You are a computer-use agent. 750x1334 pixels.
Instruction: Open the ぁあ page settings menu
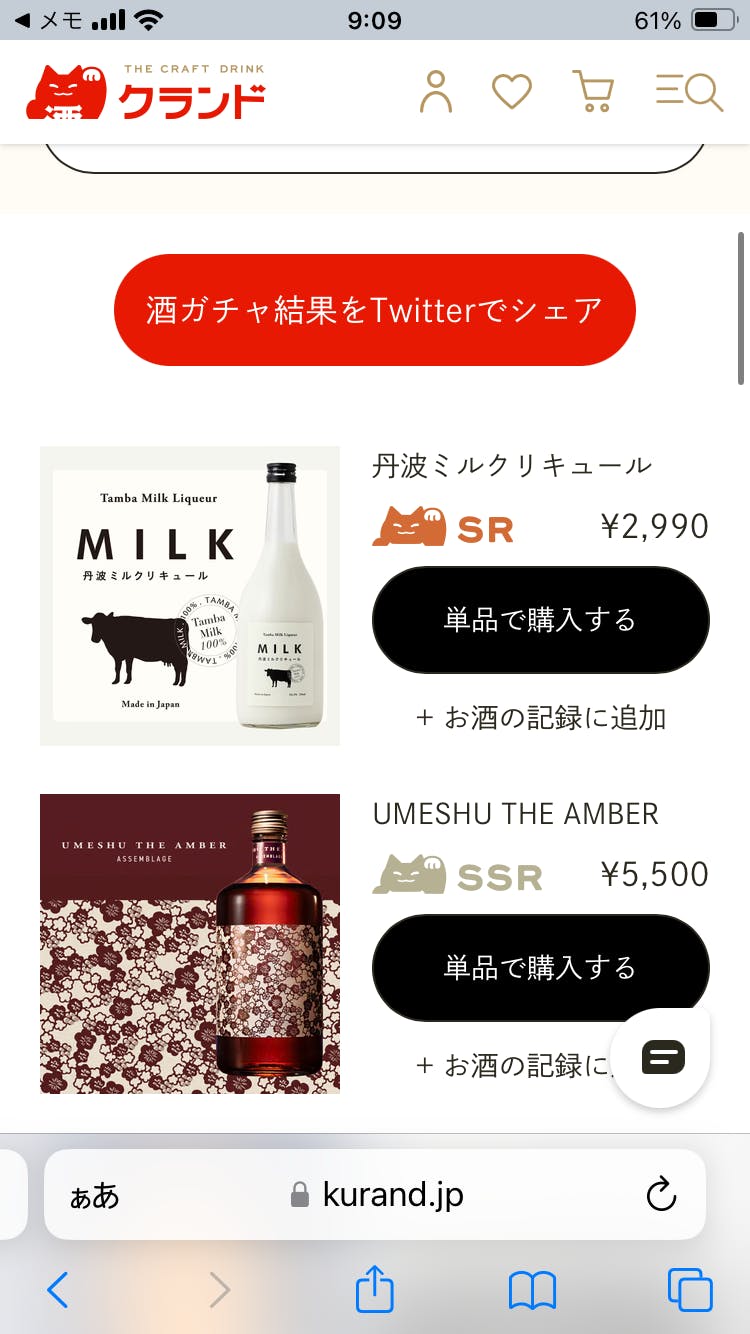click(94, 1195)
